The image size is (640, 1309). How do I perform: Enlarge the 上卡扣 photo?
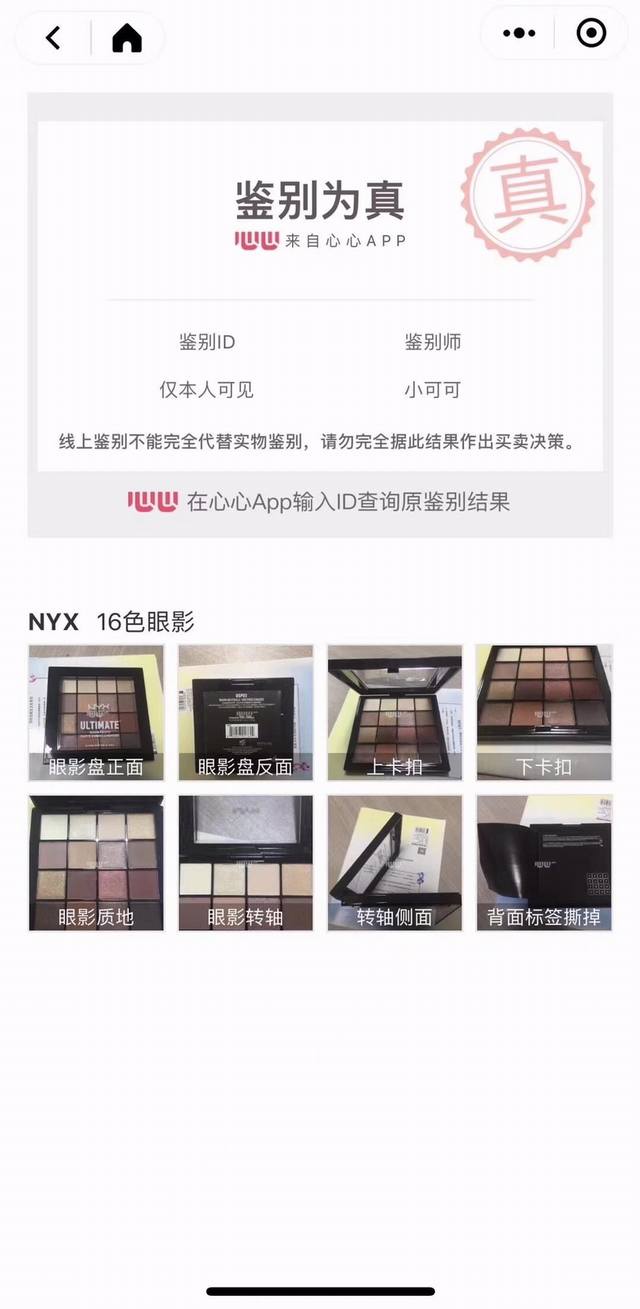click(x=394, y=712)
